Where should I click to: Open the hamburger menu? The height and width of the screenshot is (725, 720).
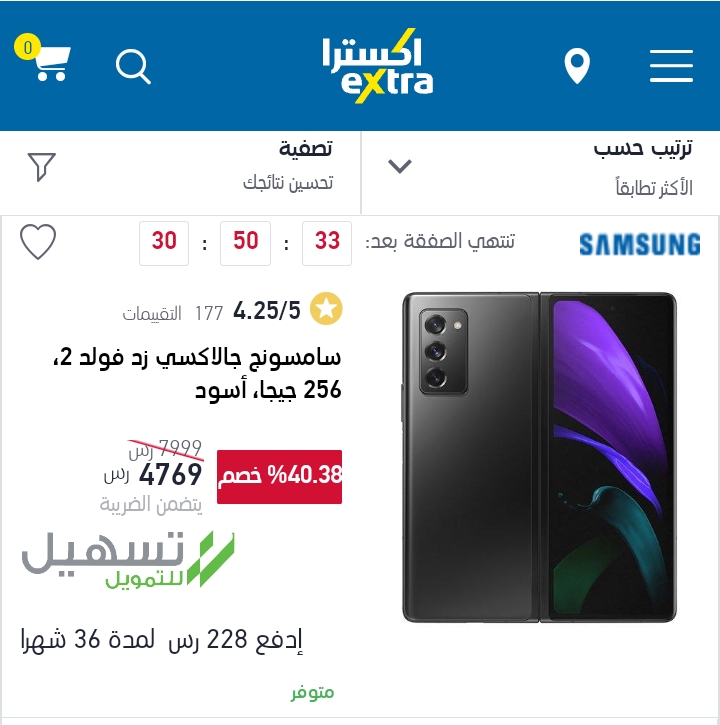(671, 66)
